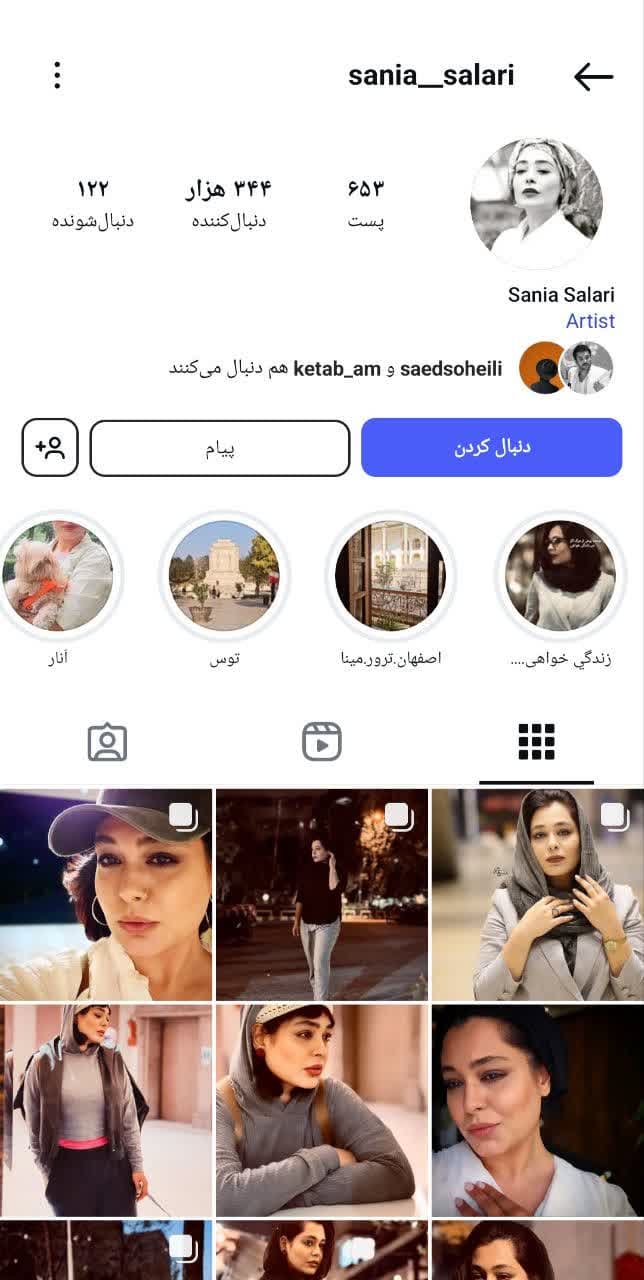View the profile picture

(x=536, y=204)
